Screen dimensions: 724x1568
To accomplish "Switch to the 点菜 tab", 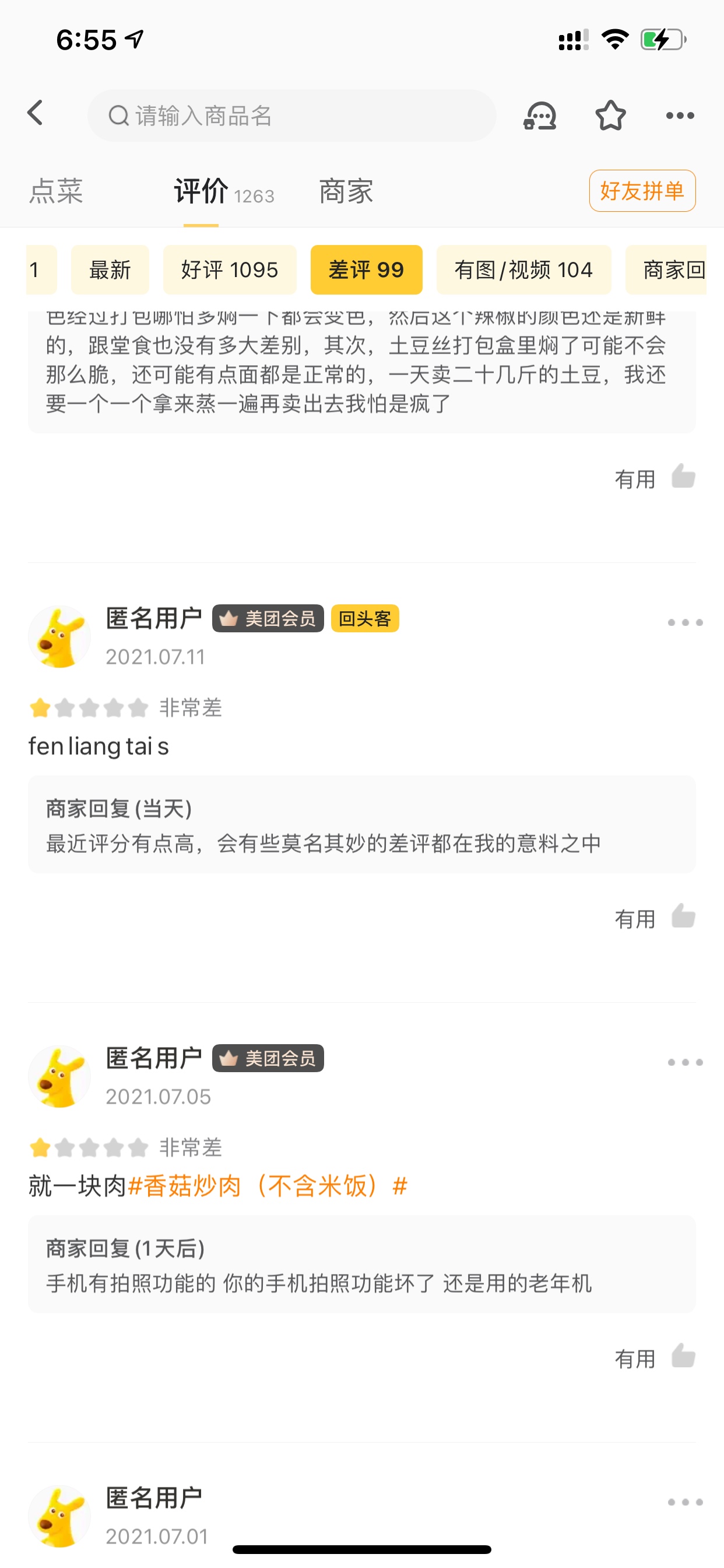I will pos(56,192).
